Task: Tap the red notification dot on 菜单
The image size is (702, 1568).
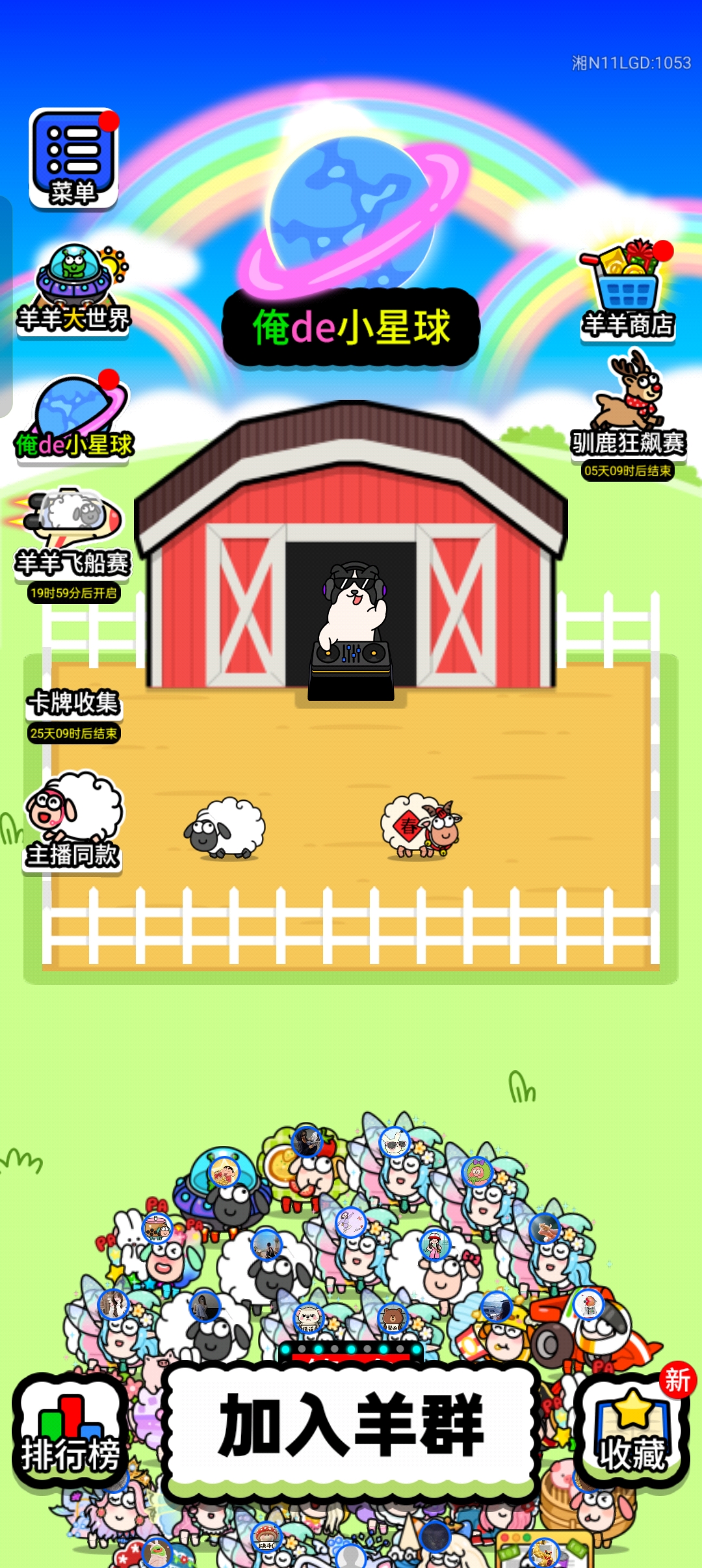Action: point(109,120)
